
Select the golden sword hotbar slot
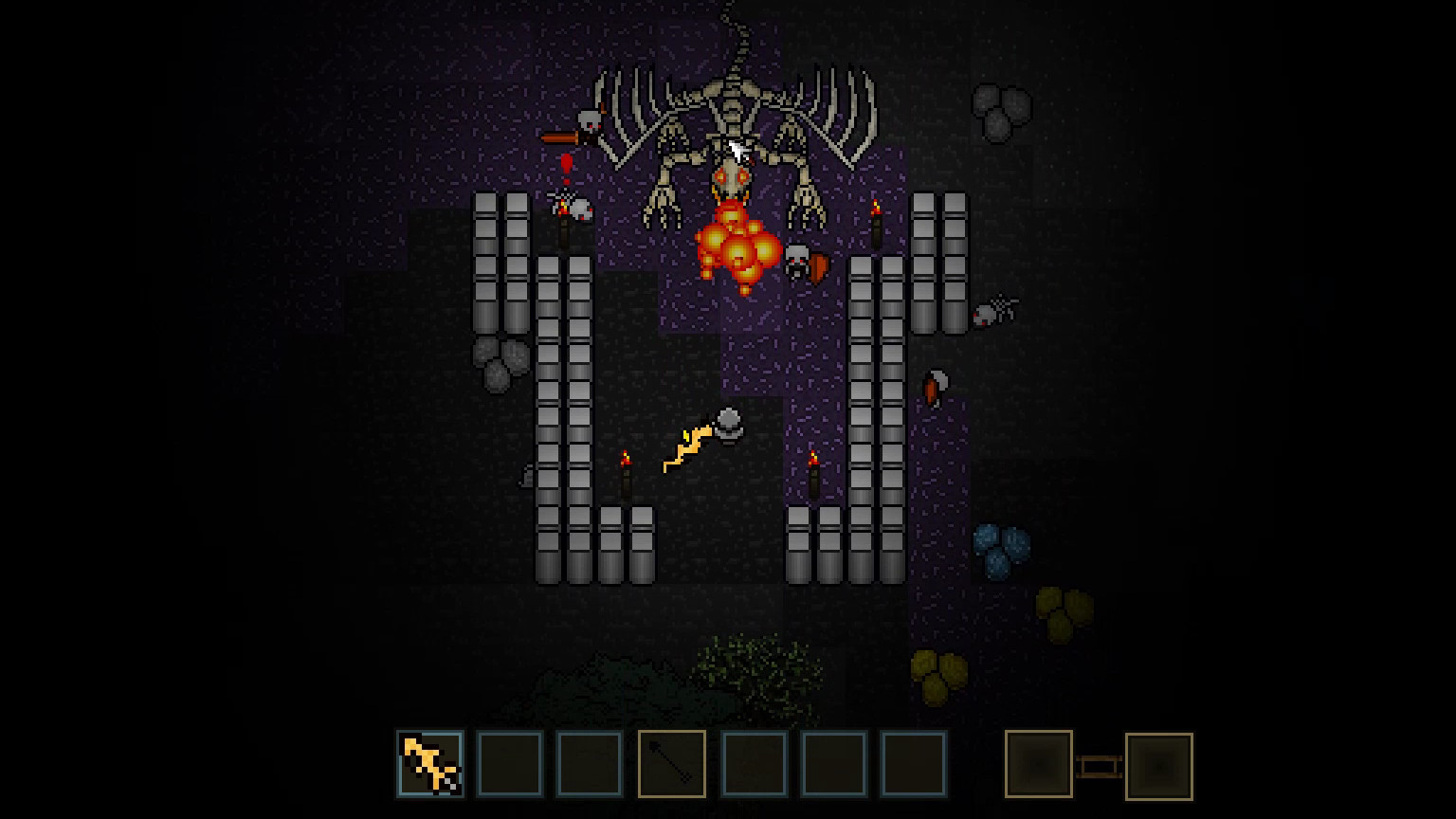pos(430,763)
